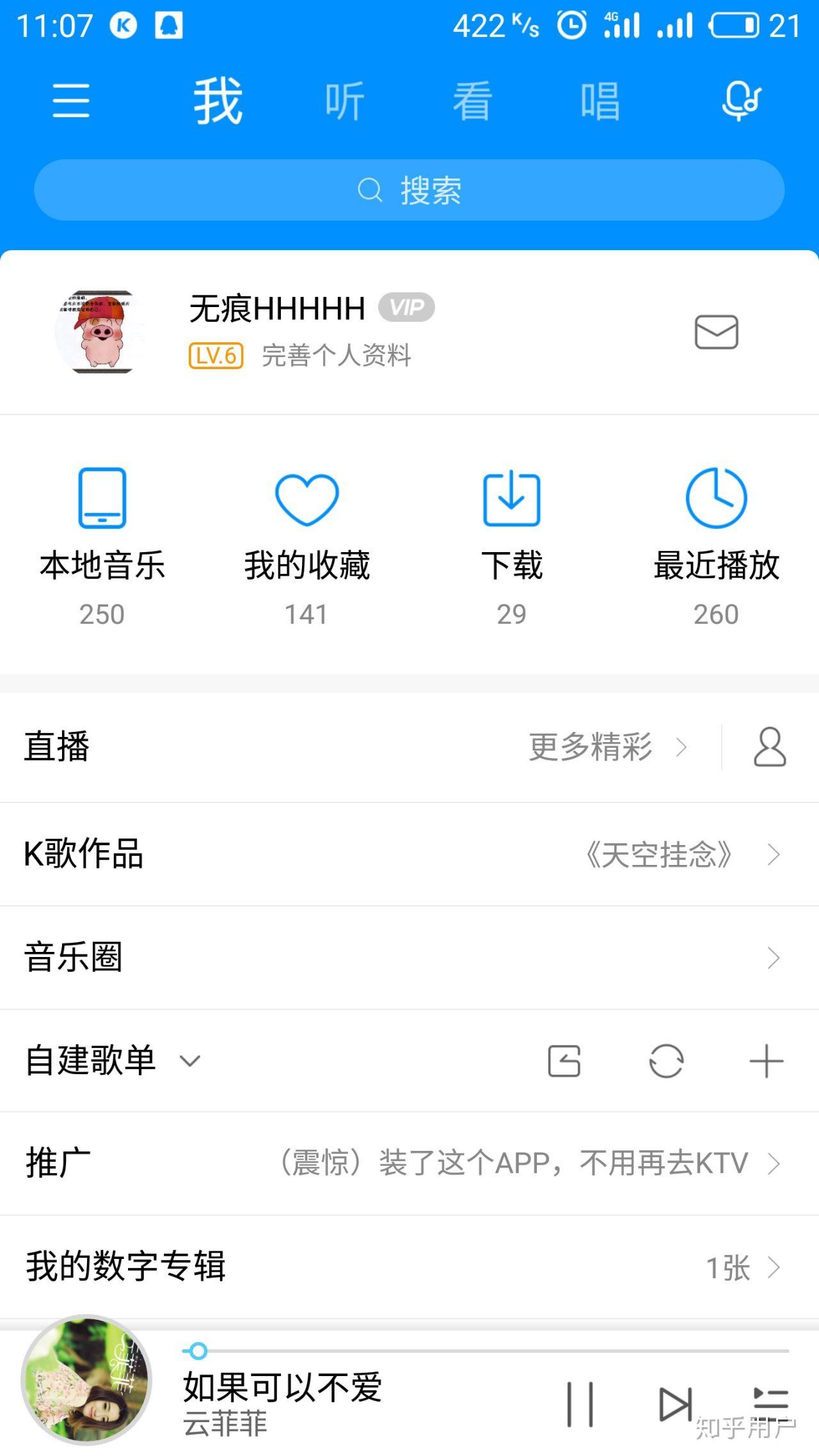Open Local Music (本地音乐)

tap(102, 537)
